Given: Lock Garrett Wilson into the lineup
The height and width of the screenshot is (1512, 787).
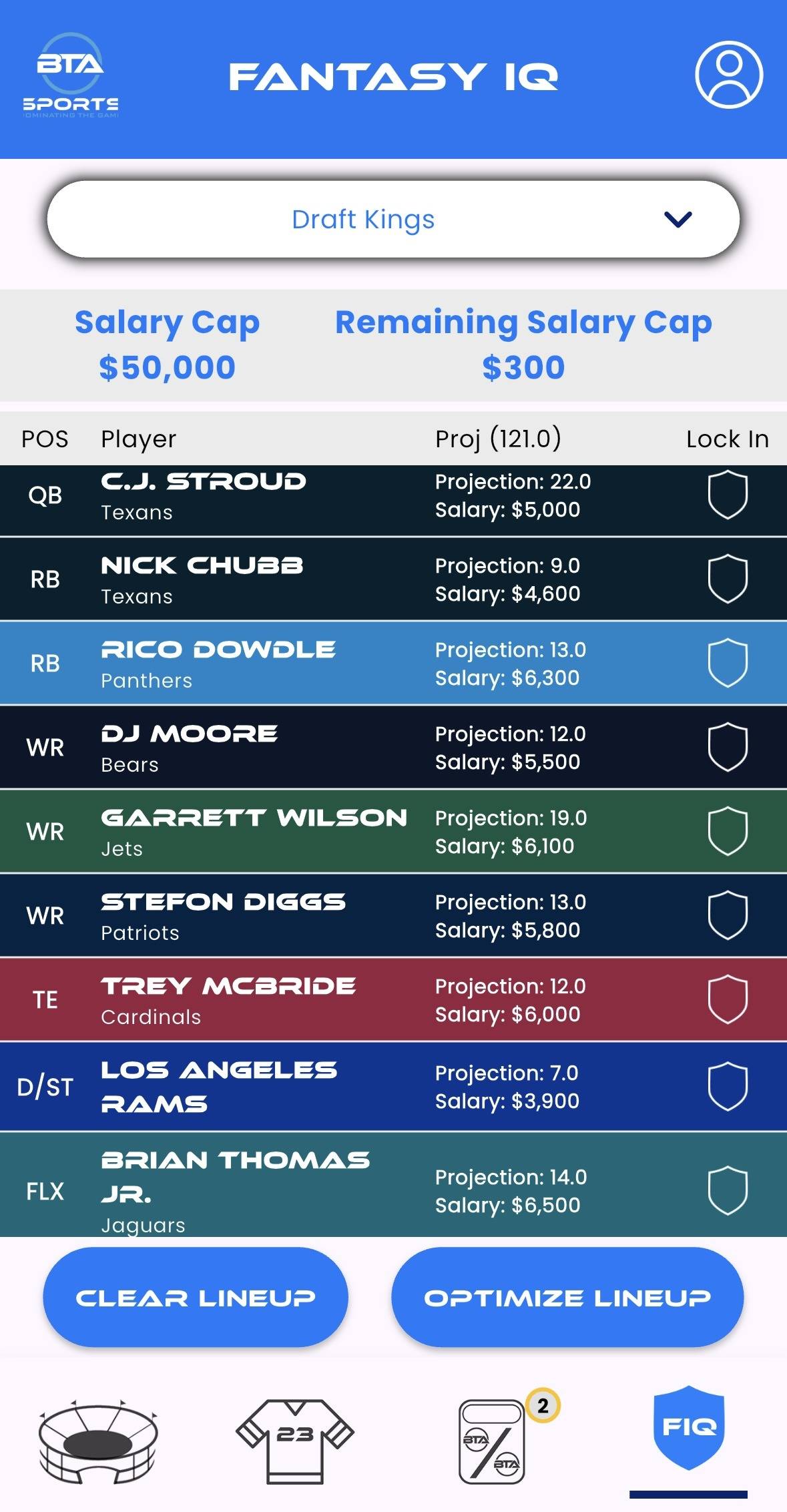Looking at the screenshot, I should [727, 831].
